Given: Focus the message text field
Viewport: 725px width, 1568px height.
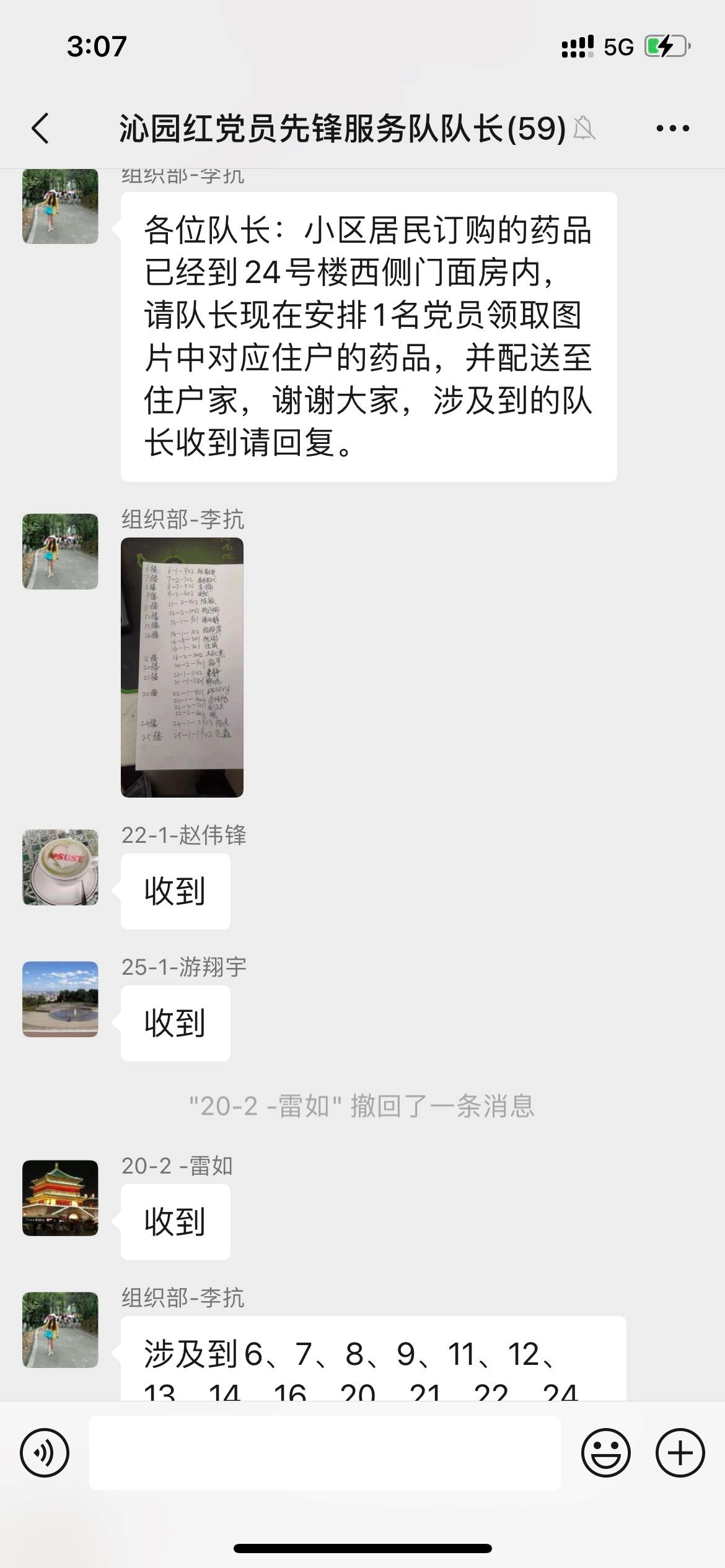Looking at the screenshot, I should (325, 1453).
